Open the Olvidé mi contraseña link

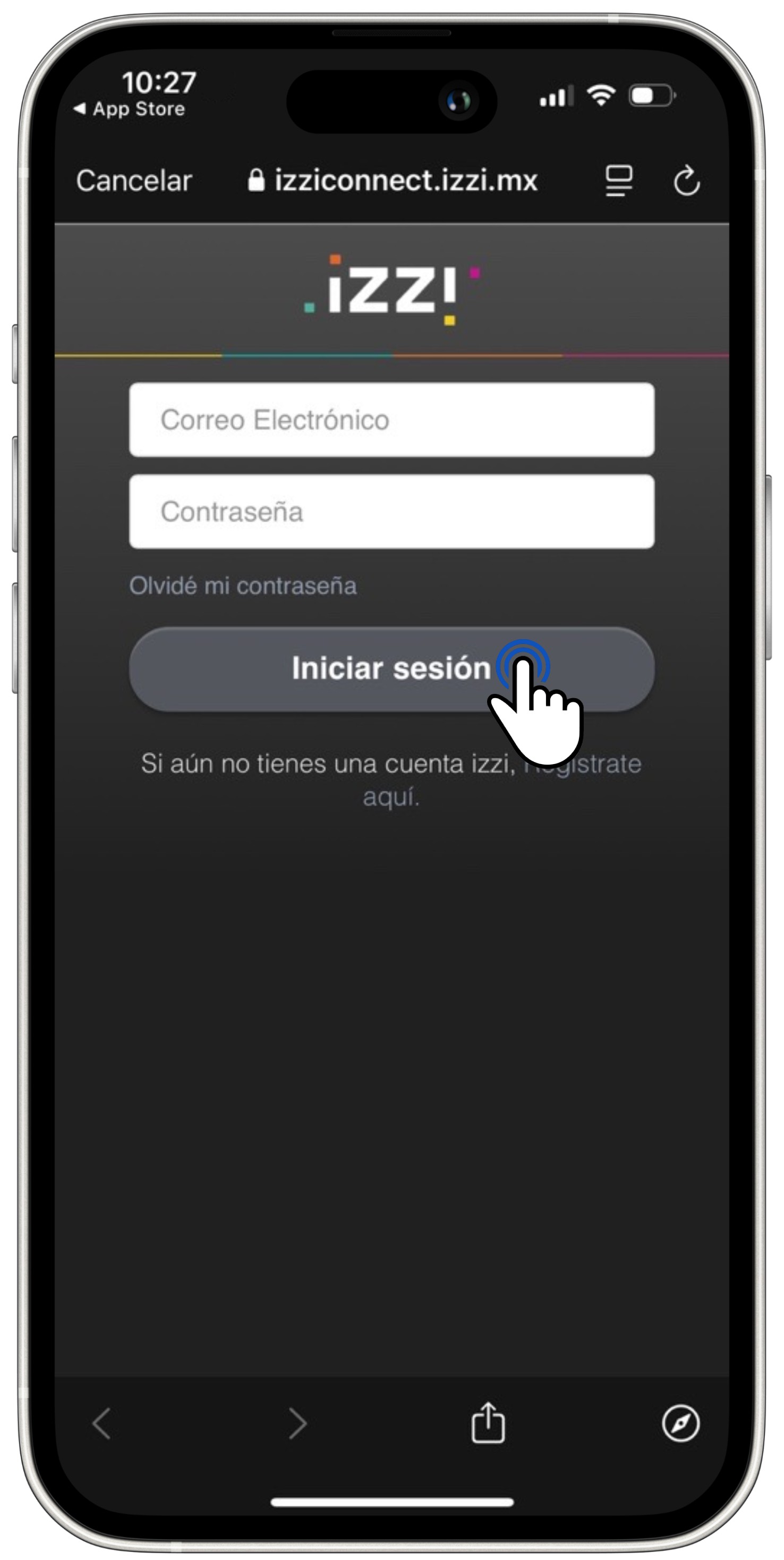point(243,586)
